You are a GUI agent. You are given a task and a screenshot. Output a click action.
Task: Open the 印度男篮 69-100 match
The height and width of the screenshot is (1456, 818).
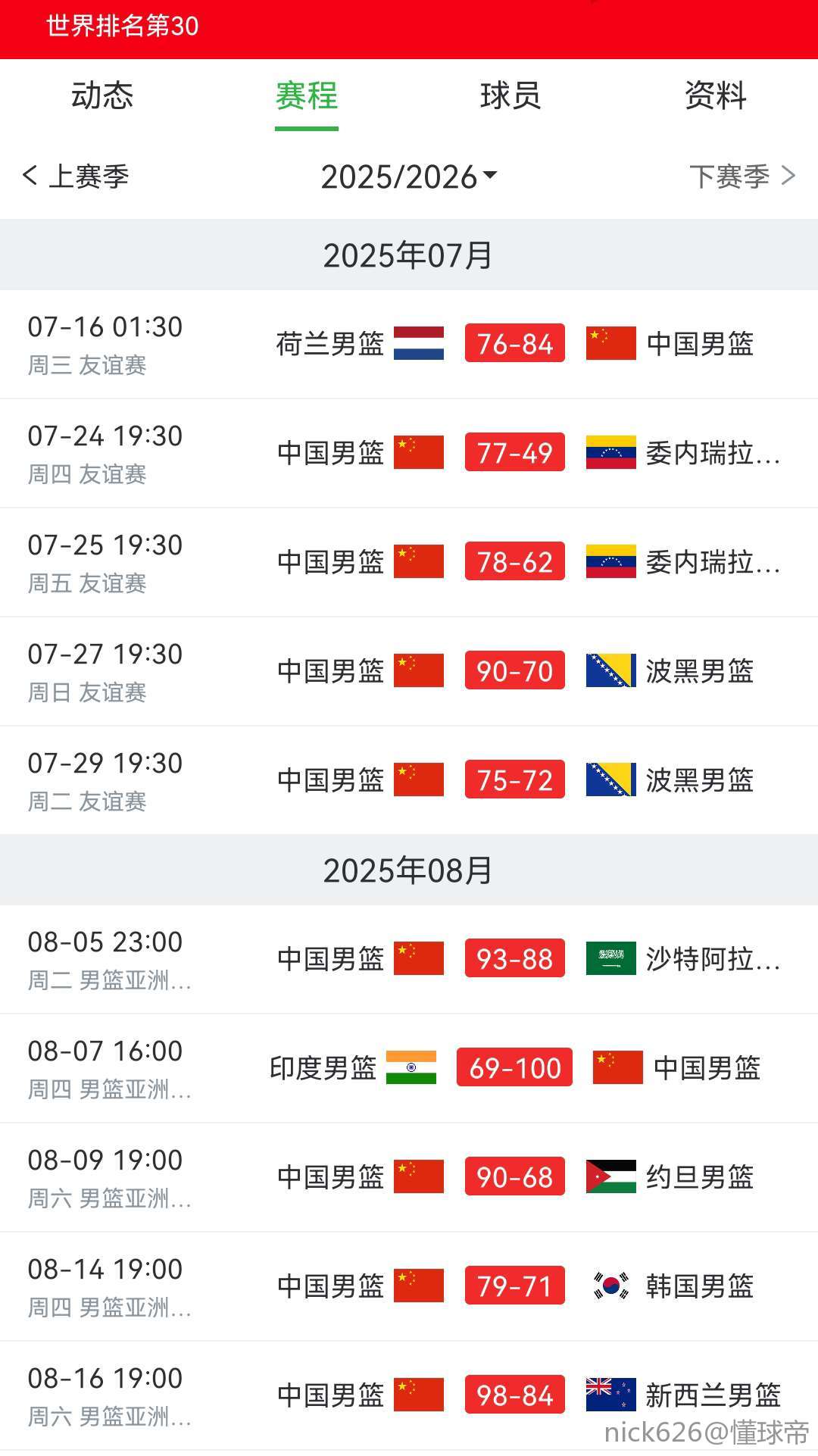coord(409,1069)
